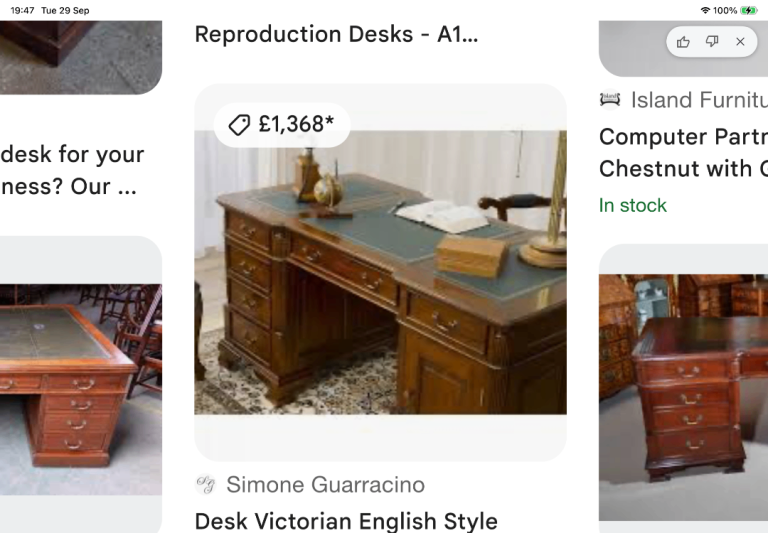Screen dimensions: 768x533
Task: Open Reproduction Desks - A1 result
Action: coord(336,34)
